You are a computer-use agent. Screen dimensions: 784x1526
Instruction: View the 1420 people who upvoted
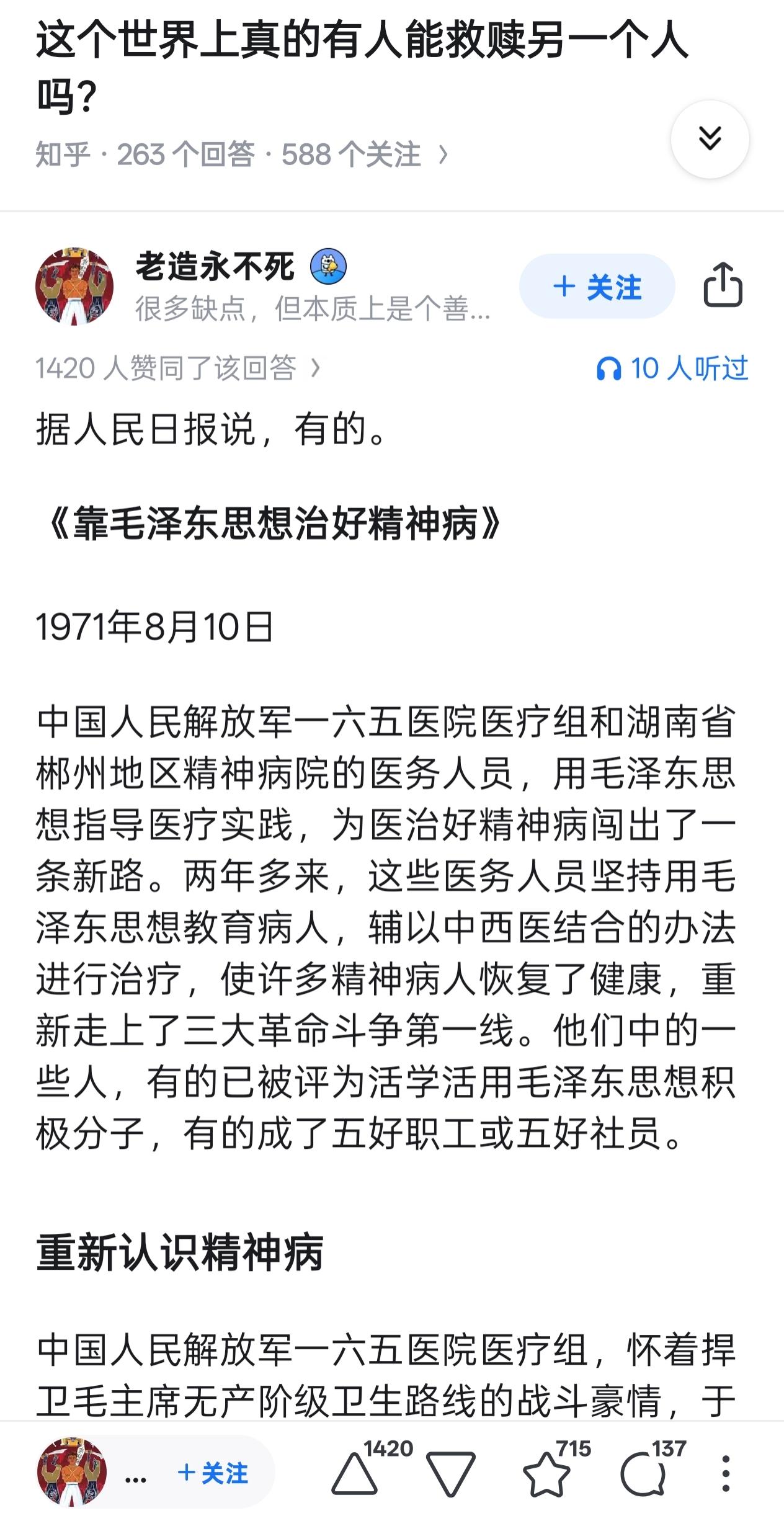[177, 368]
